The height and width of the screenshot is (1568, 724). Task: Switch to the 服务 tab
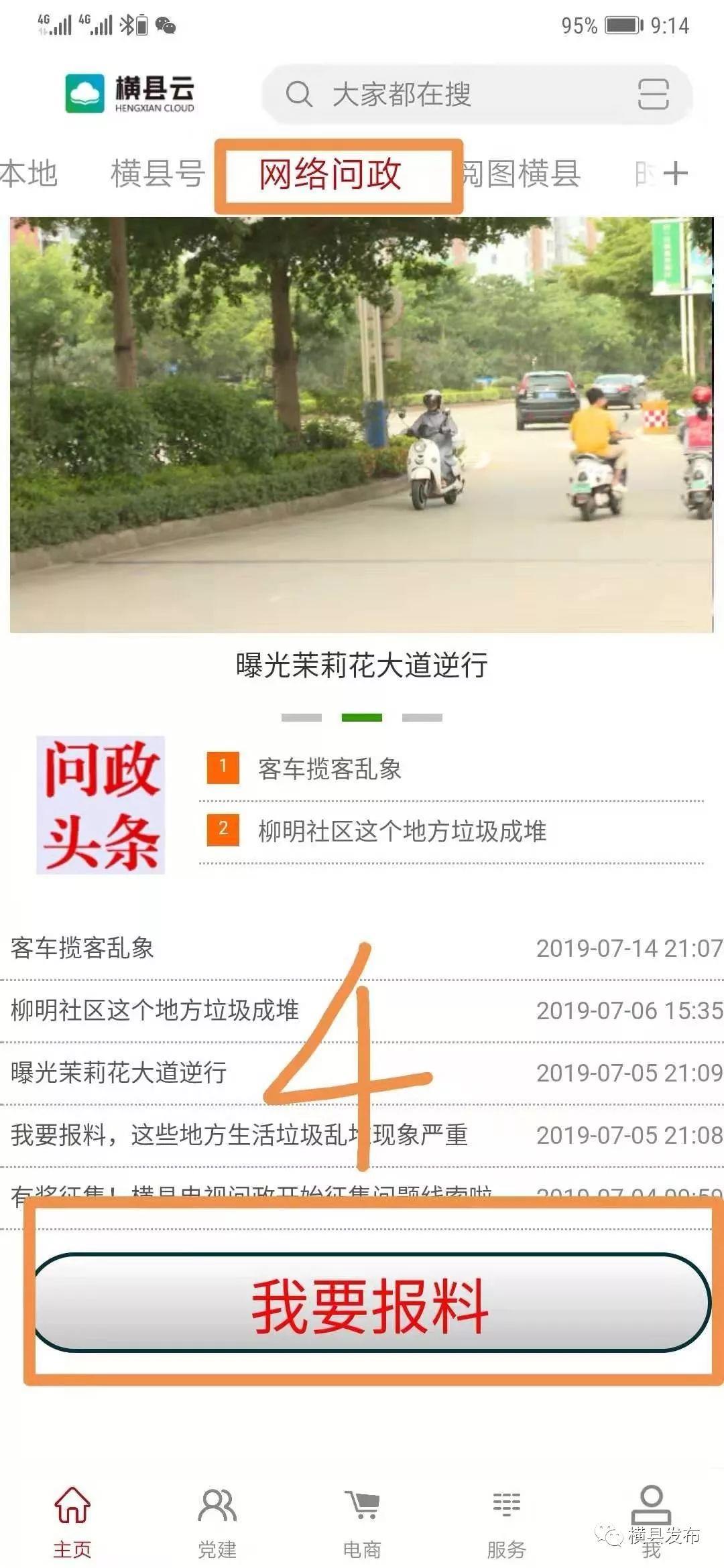[507, 1520]
